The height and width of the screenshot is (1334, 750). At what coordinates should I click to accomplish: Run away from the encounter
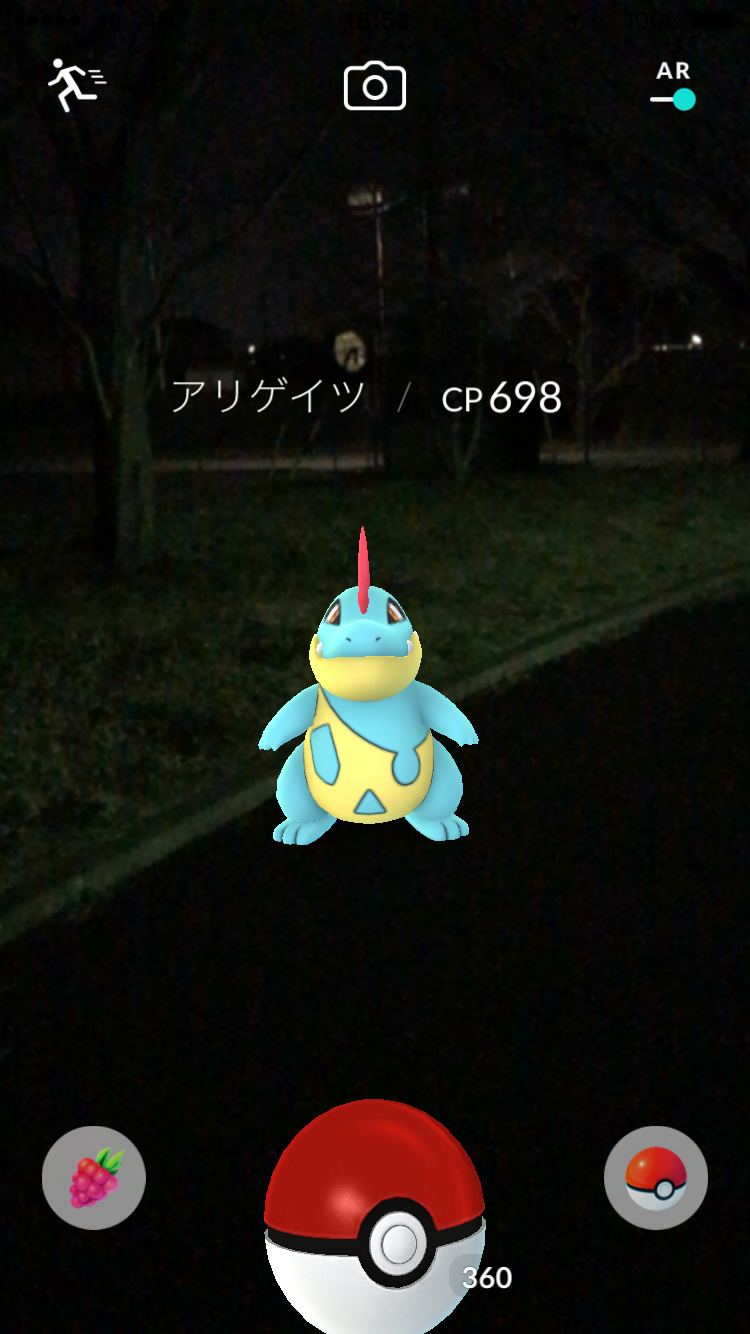pos(77,85)
